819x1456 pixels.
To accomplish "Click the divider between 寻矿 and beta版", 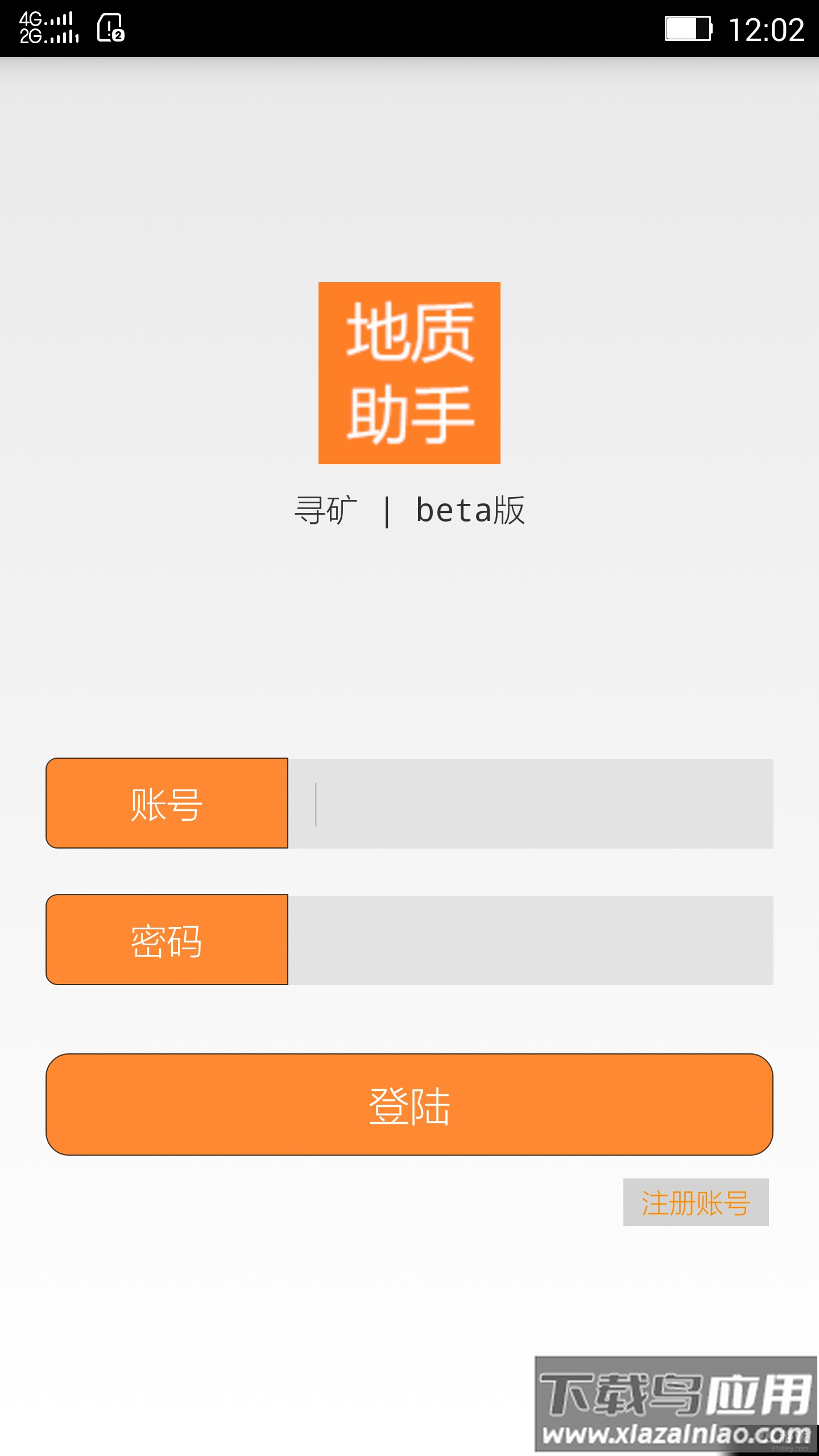I will (x=388, y=511).
